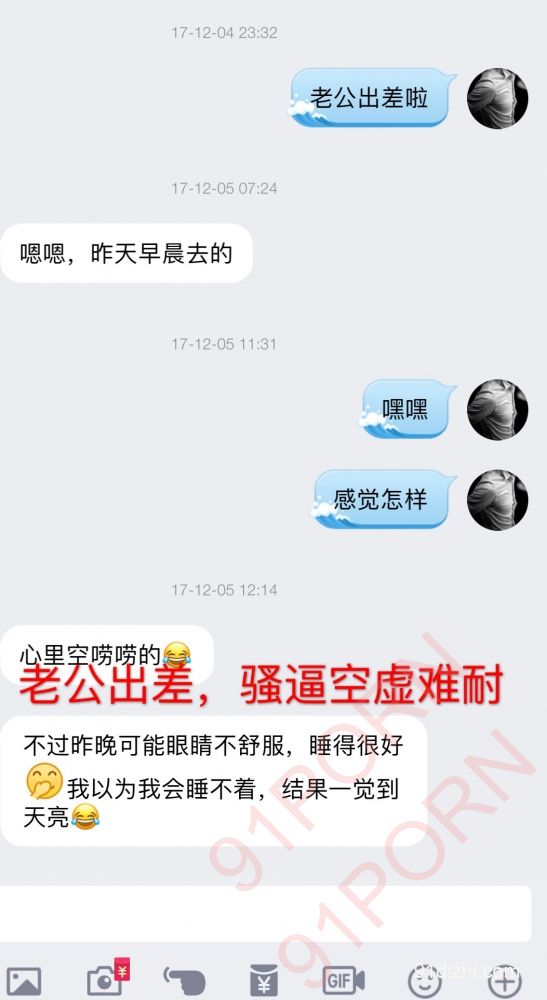Open the red packet yuan icon
Image resolution: width=547 pixels, height=1000 pixels.
[x=264, y=981]
